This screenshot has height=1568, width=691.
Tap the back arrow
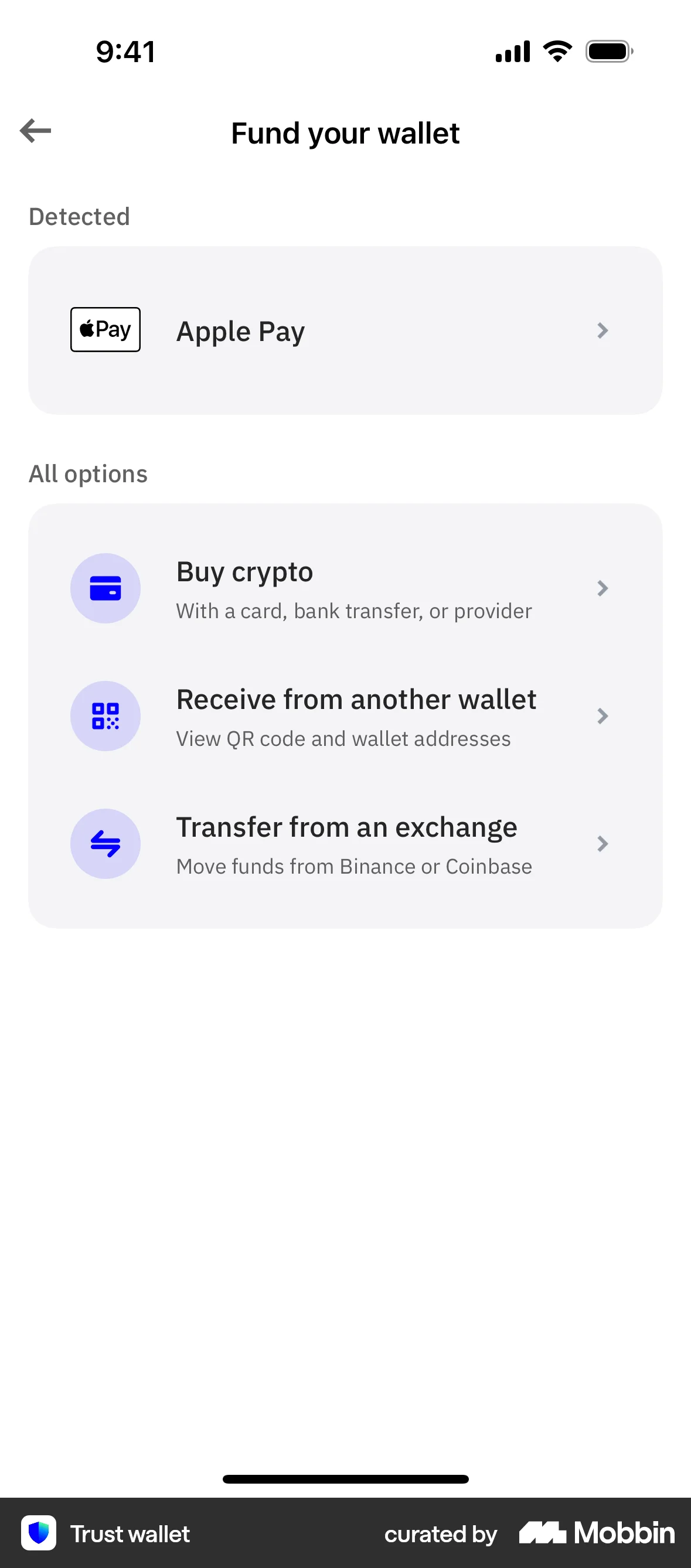tap(35, 129)
